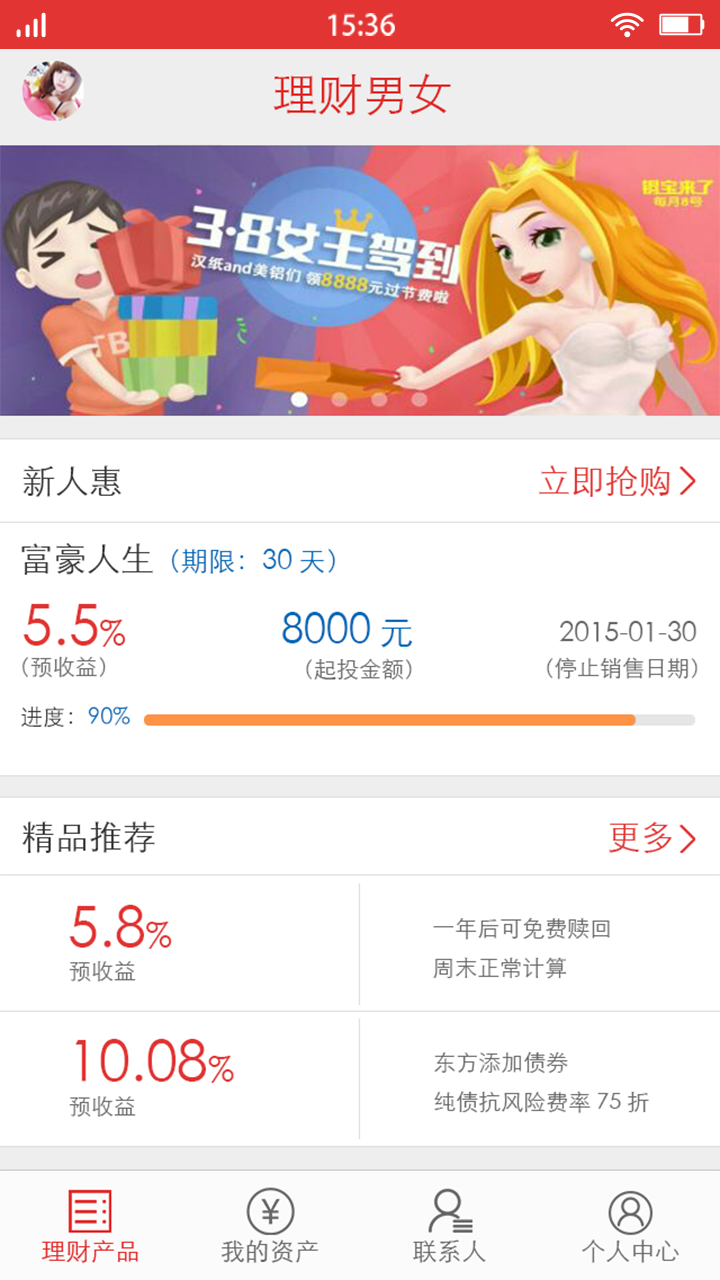Switch to the 理财产品 tab
The image size is (720, 1280).
click(90, 1225)
